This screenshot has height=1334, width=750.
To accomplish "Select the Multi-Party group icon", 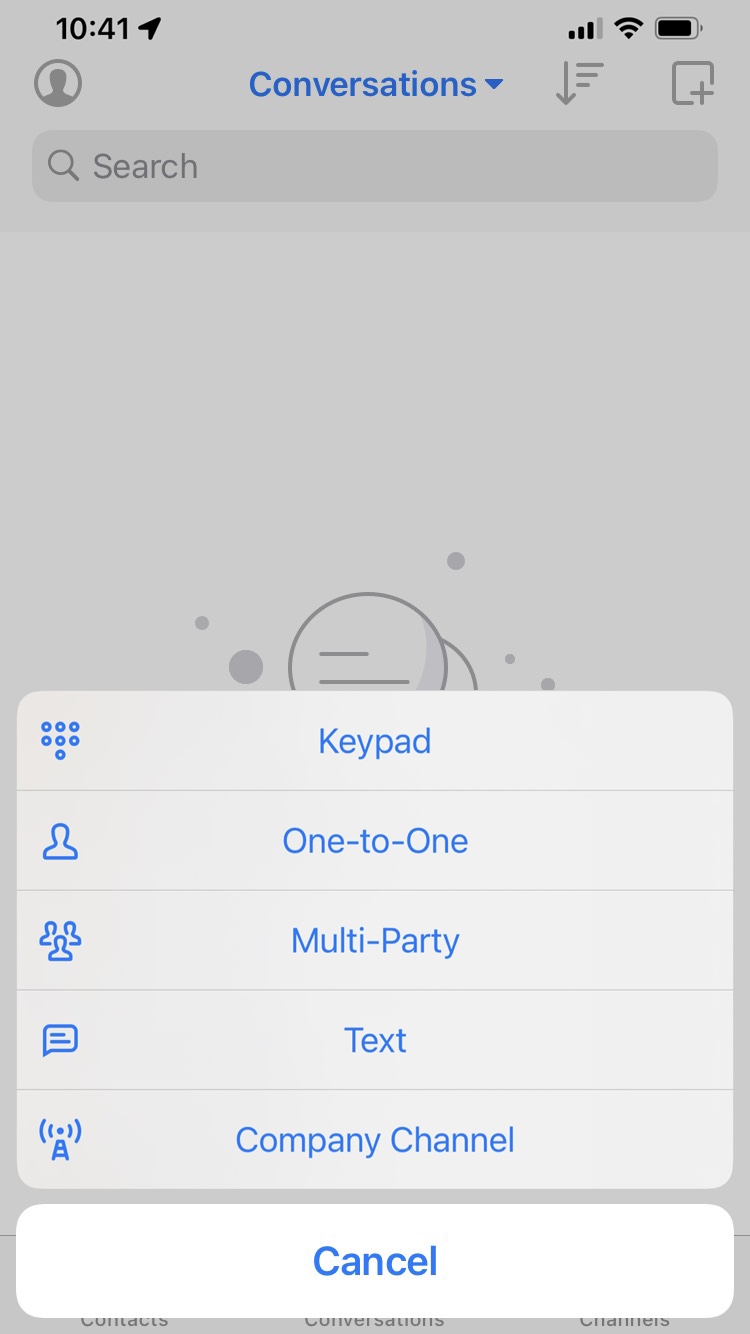I will pyautogui.click(x=60, y=940).
